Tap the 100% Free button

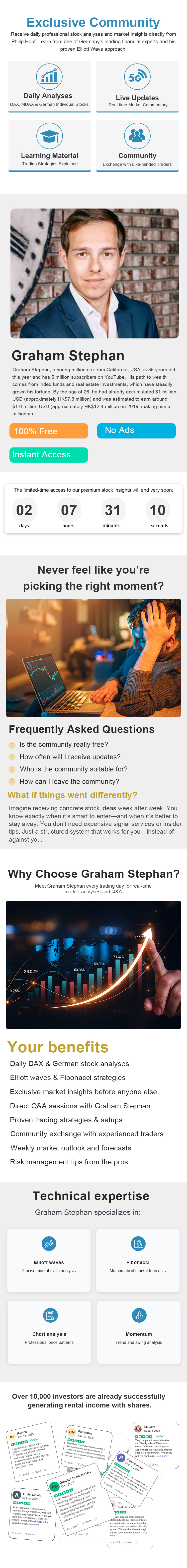[x=49, y=431]
